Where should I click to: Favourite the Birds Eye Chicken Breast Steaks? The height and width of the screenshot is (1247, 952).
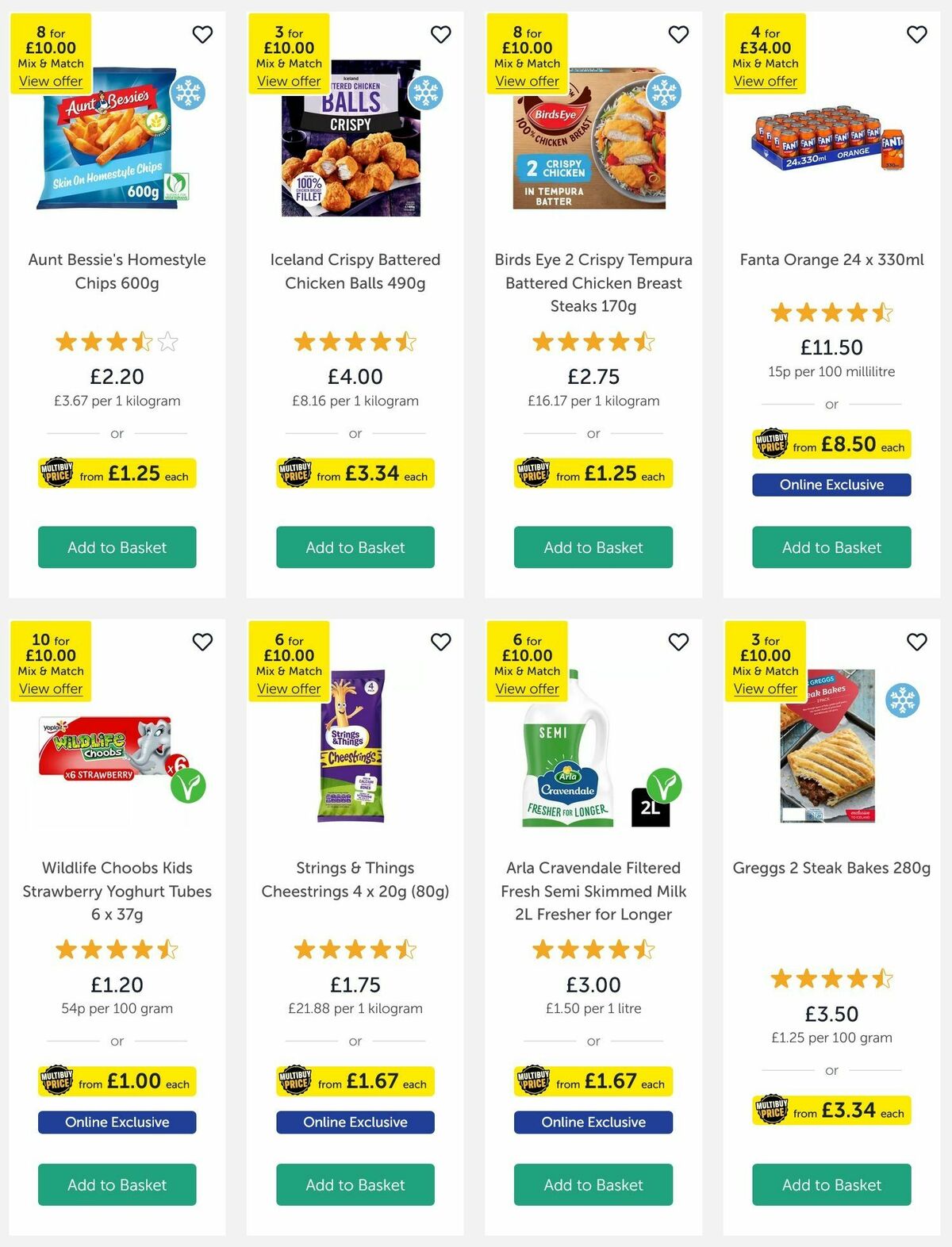[x=678, y=35]
